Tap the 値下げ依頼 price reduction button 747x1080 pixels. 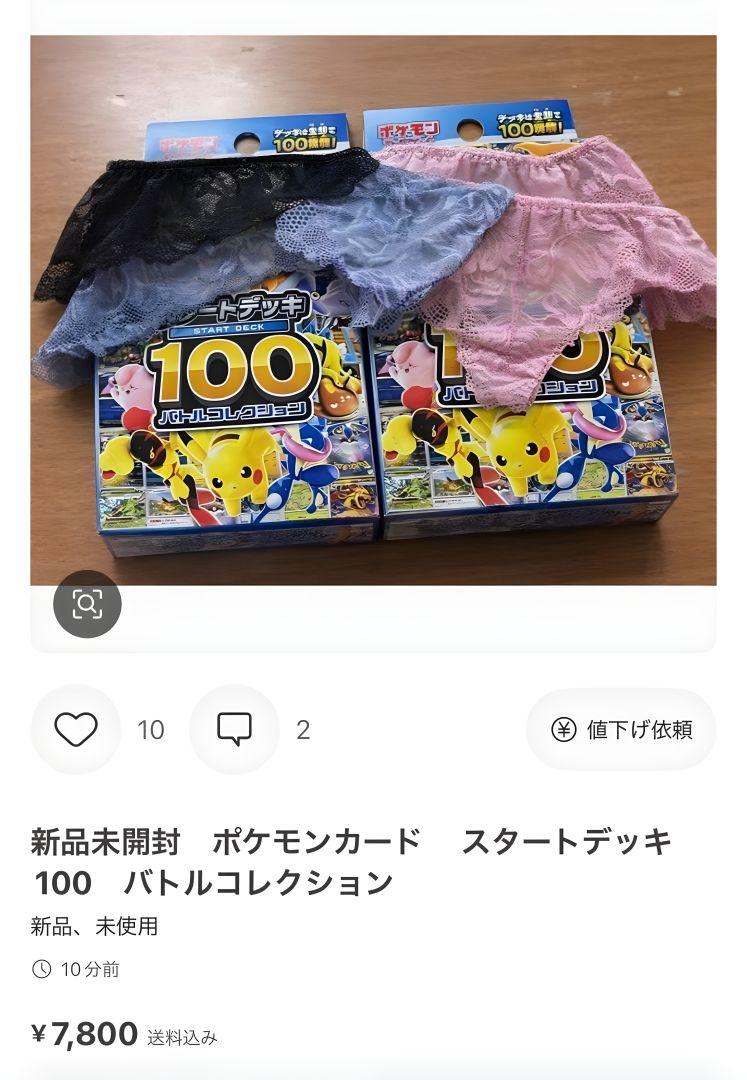(621, 729)
